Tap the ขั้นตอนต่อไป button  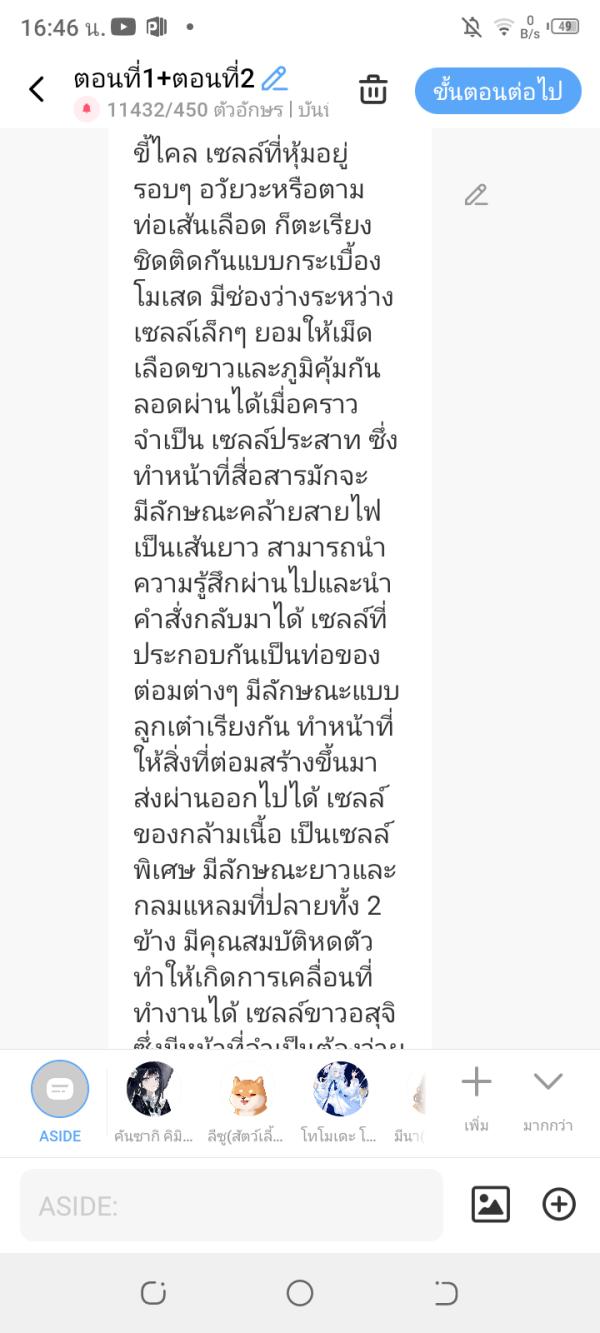(x=497, y=91)
